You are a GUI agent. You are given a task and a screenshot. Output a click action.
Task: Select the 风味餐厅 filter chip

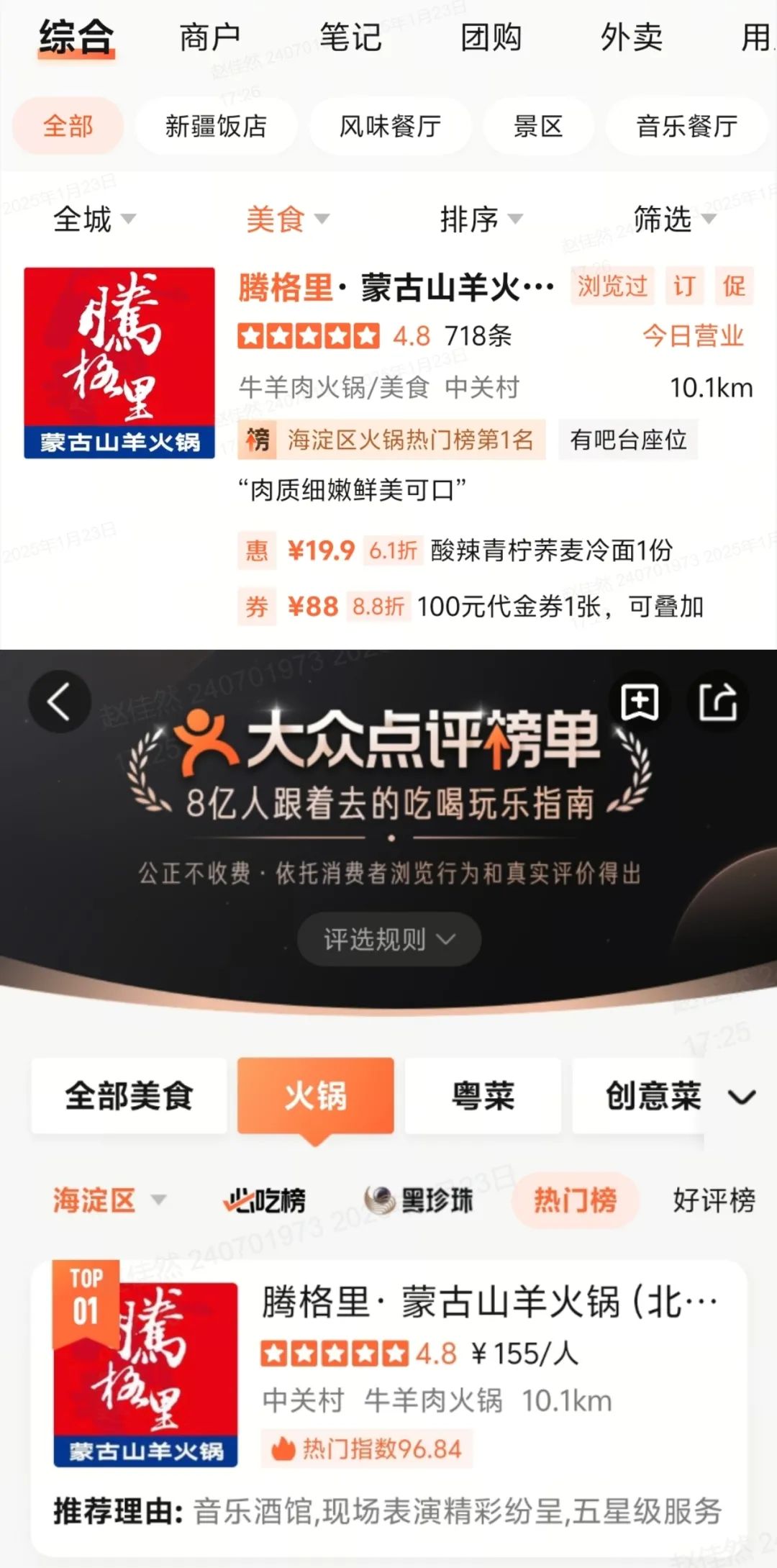[x=390, y=127]
